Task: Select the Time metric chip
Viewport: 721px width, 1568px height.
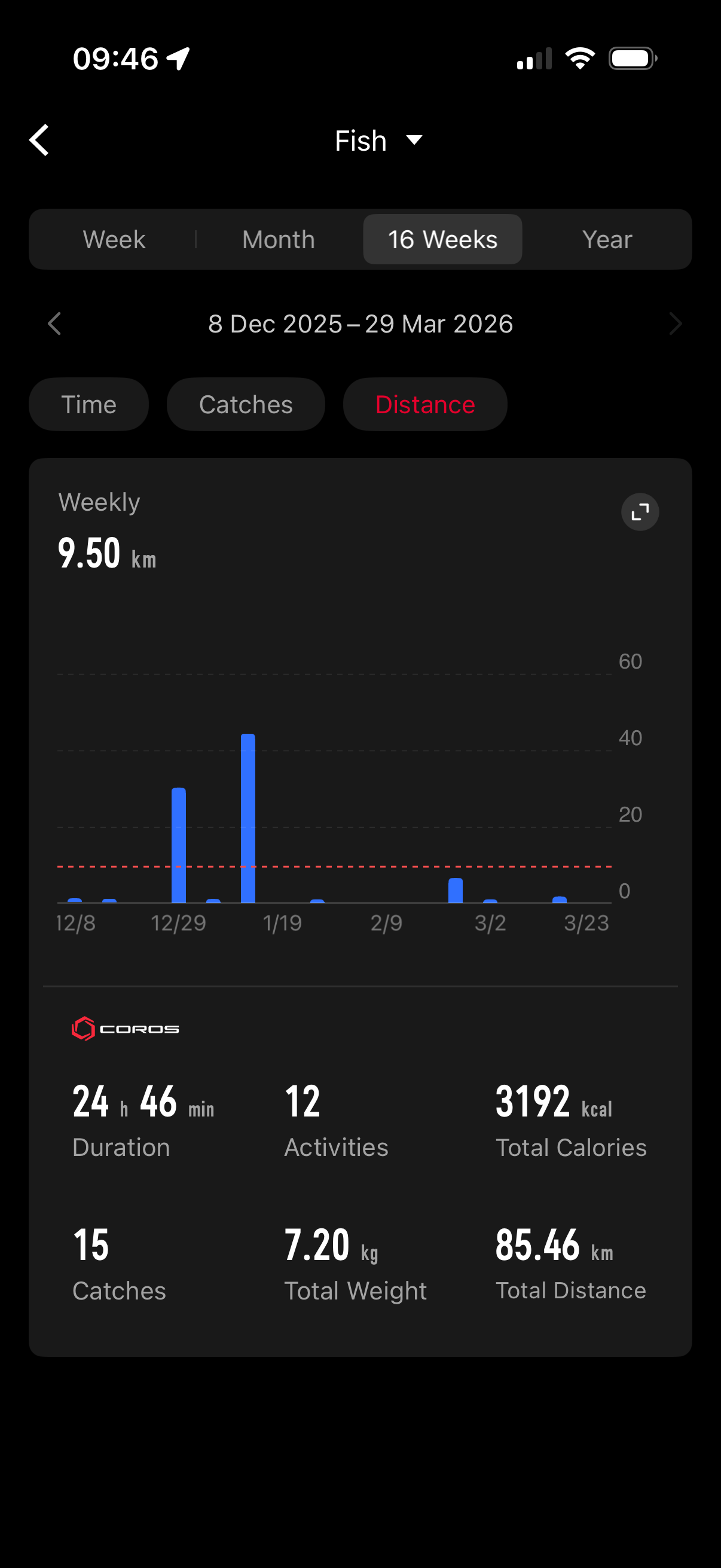Action: click(x=89, y=405)
